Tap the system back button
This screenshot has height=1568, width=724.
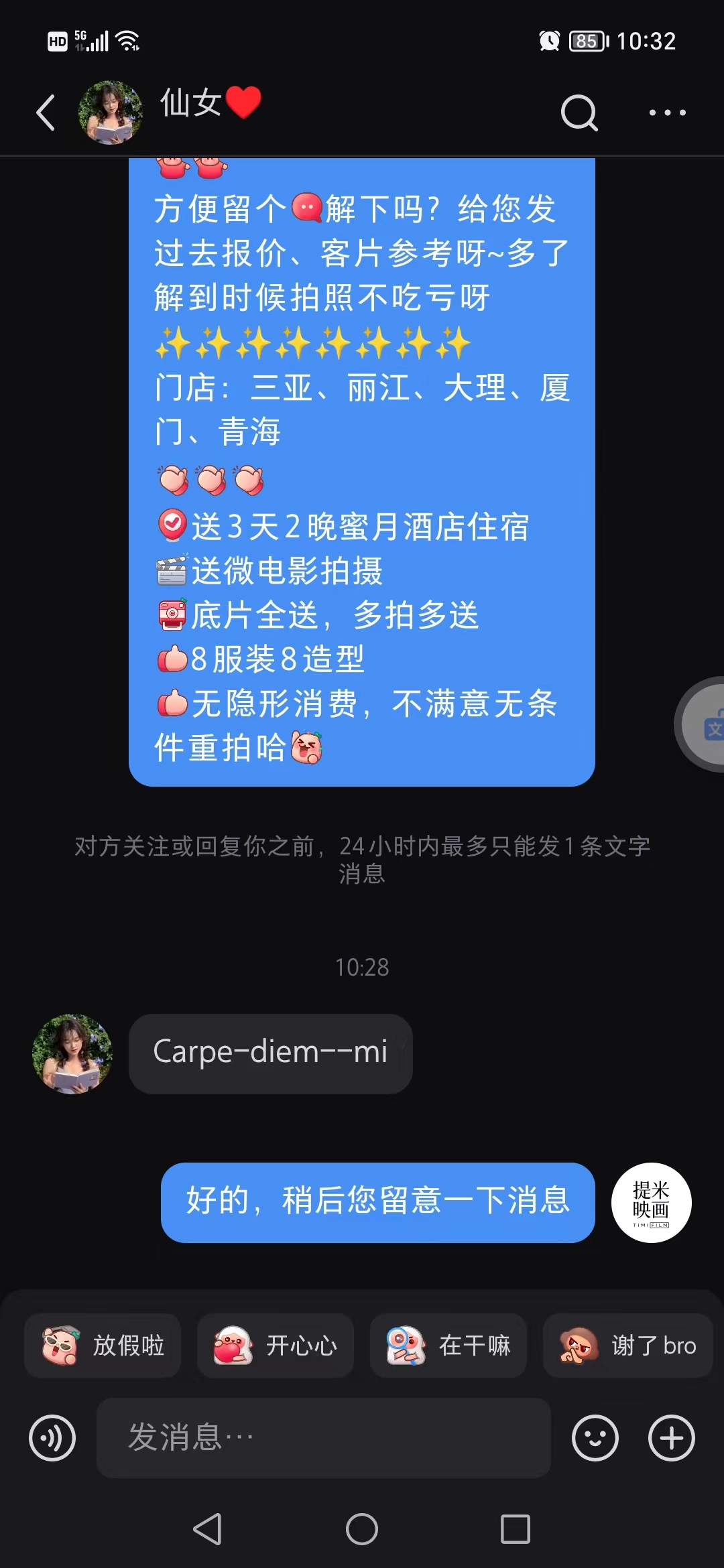[207, 1529]
